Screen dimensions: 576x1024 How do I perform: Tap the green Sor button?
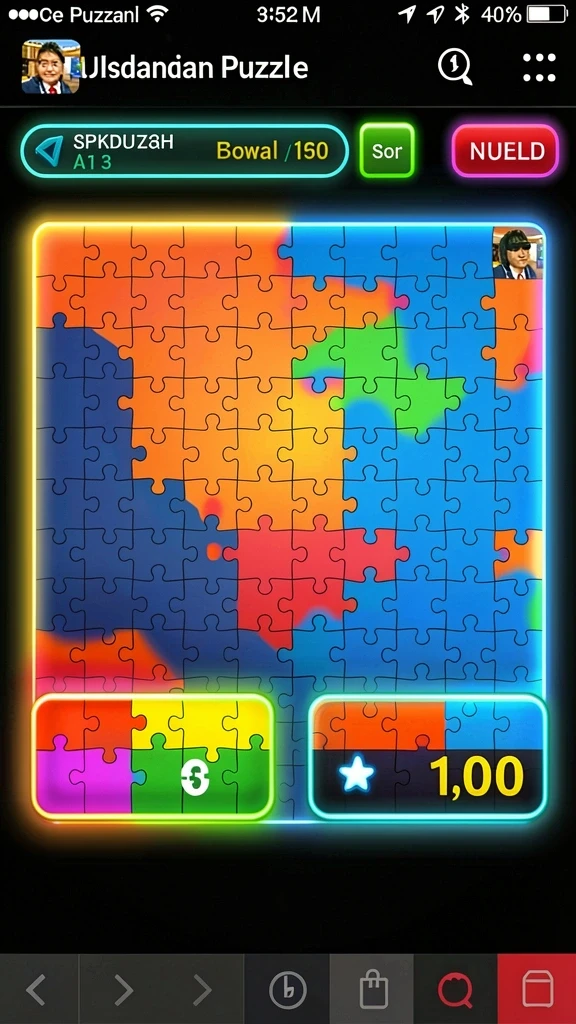coord(387,150)
